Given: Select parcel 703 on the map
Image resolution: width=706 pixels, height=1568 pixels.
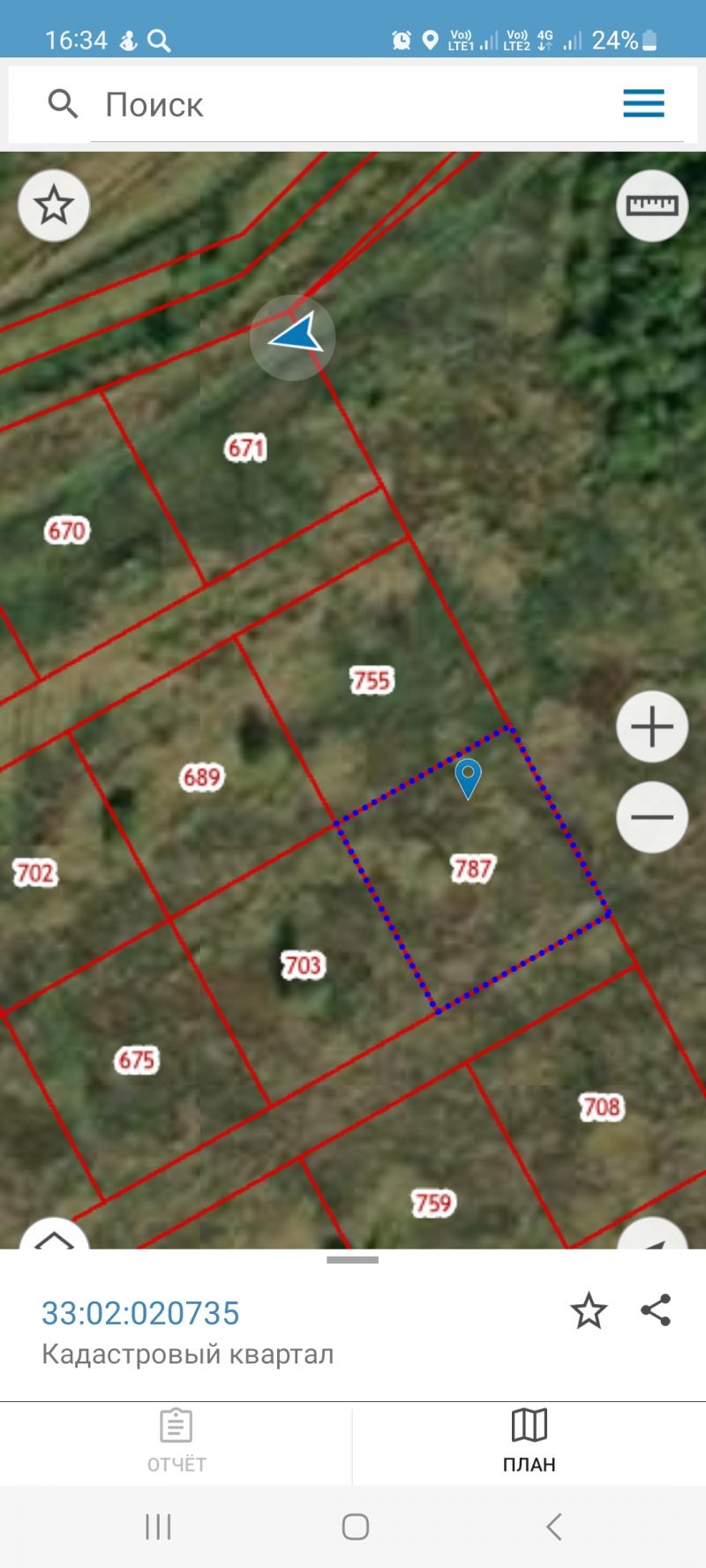Looking at the screenshot, I should coord(303,965).
